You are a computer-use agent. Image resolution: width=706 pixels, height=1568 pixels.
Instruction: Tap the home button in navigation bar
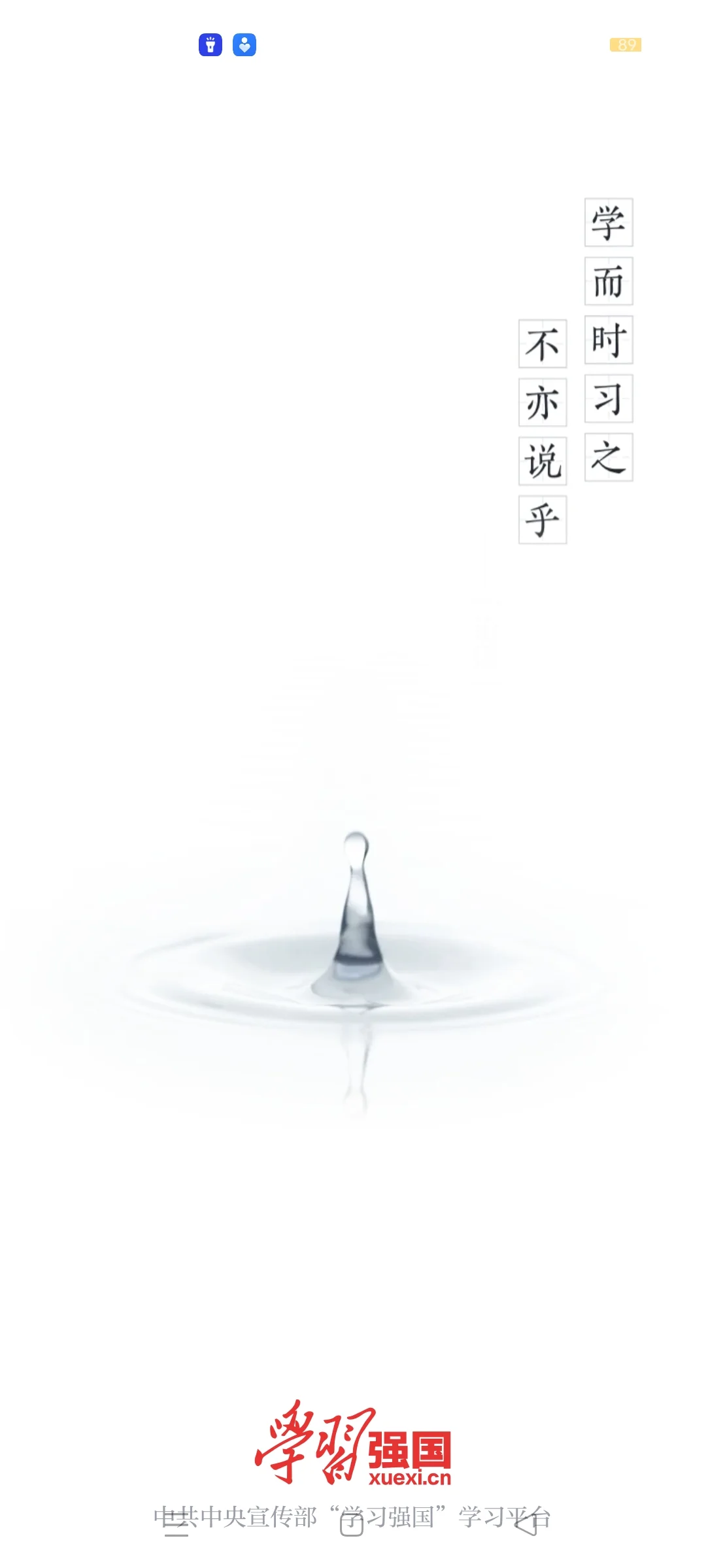coord(352,1524)
